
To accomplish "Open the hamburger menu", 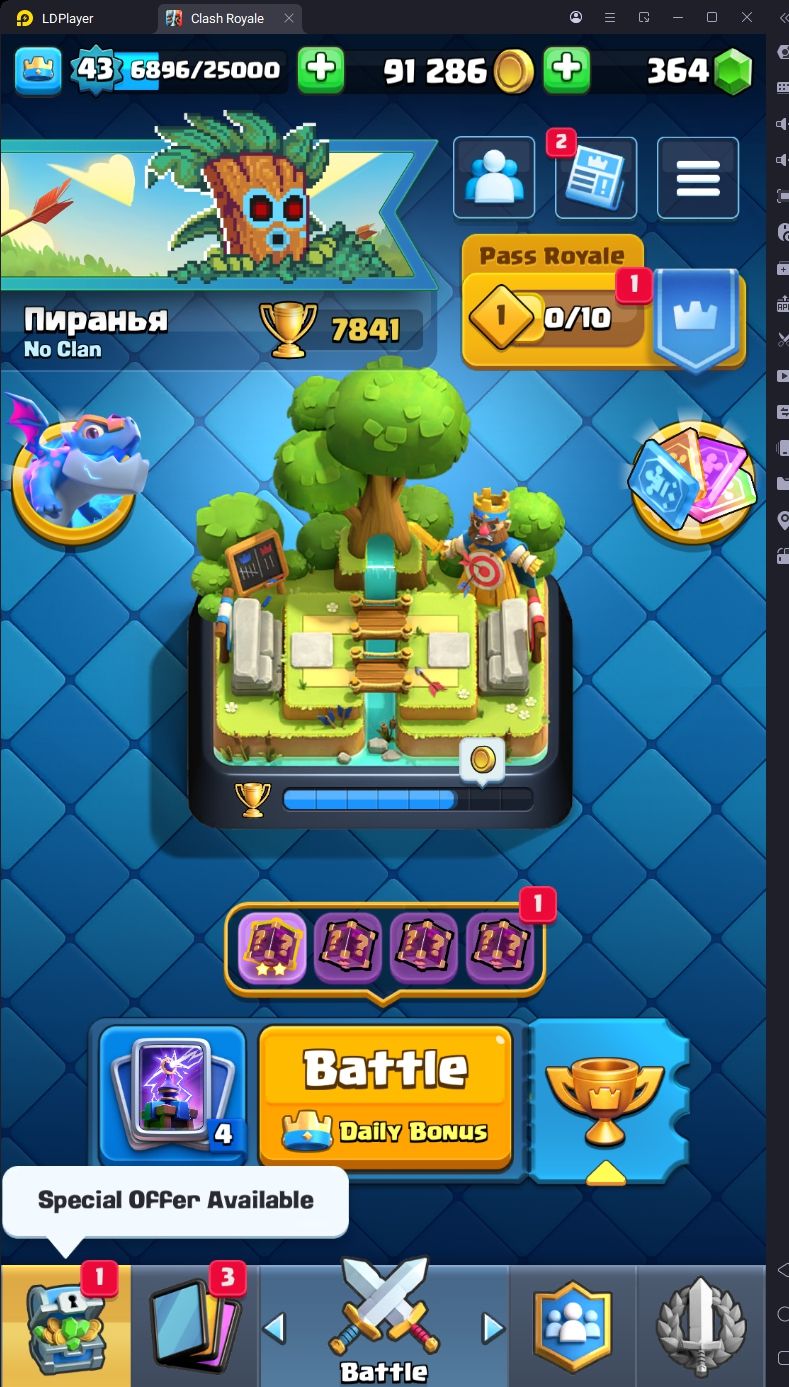I will point(698,178).
